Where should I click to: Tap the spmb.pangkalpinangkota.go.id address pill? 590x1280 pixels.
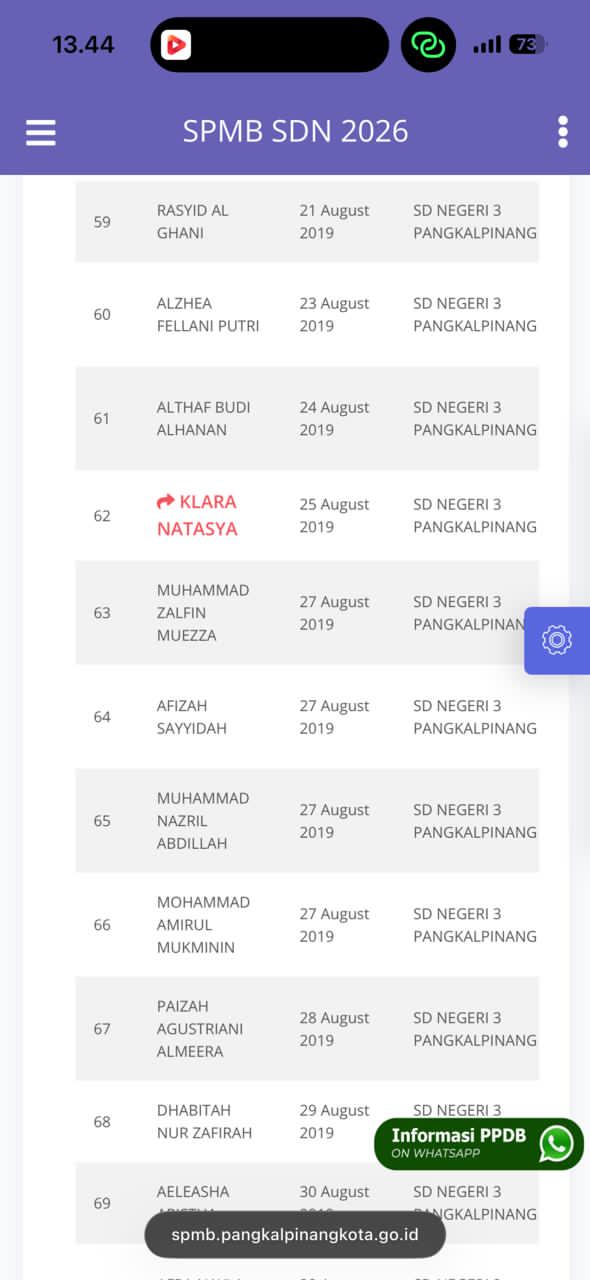(x=295, y=1234)
